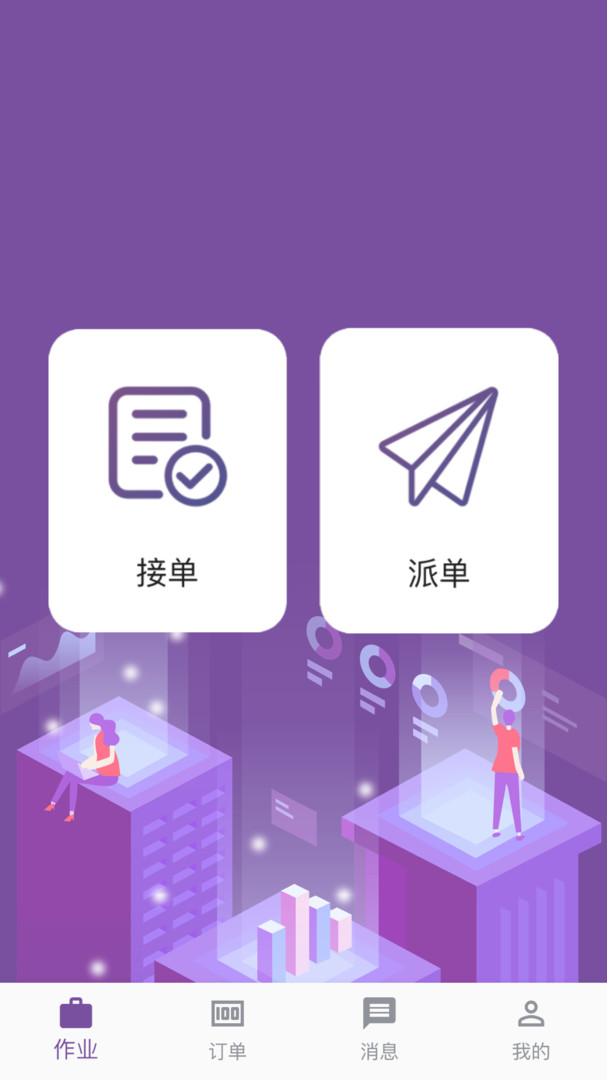Go to the 消息 tab
The height and width of the screenshot is (1080, 607).
tap(379, 1030)
